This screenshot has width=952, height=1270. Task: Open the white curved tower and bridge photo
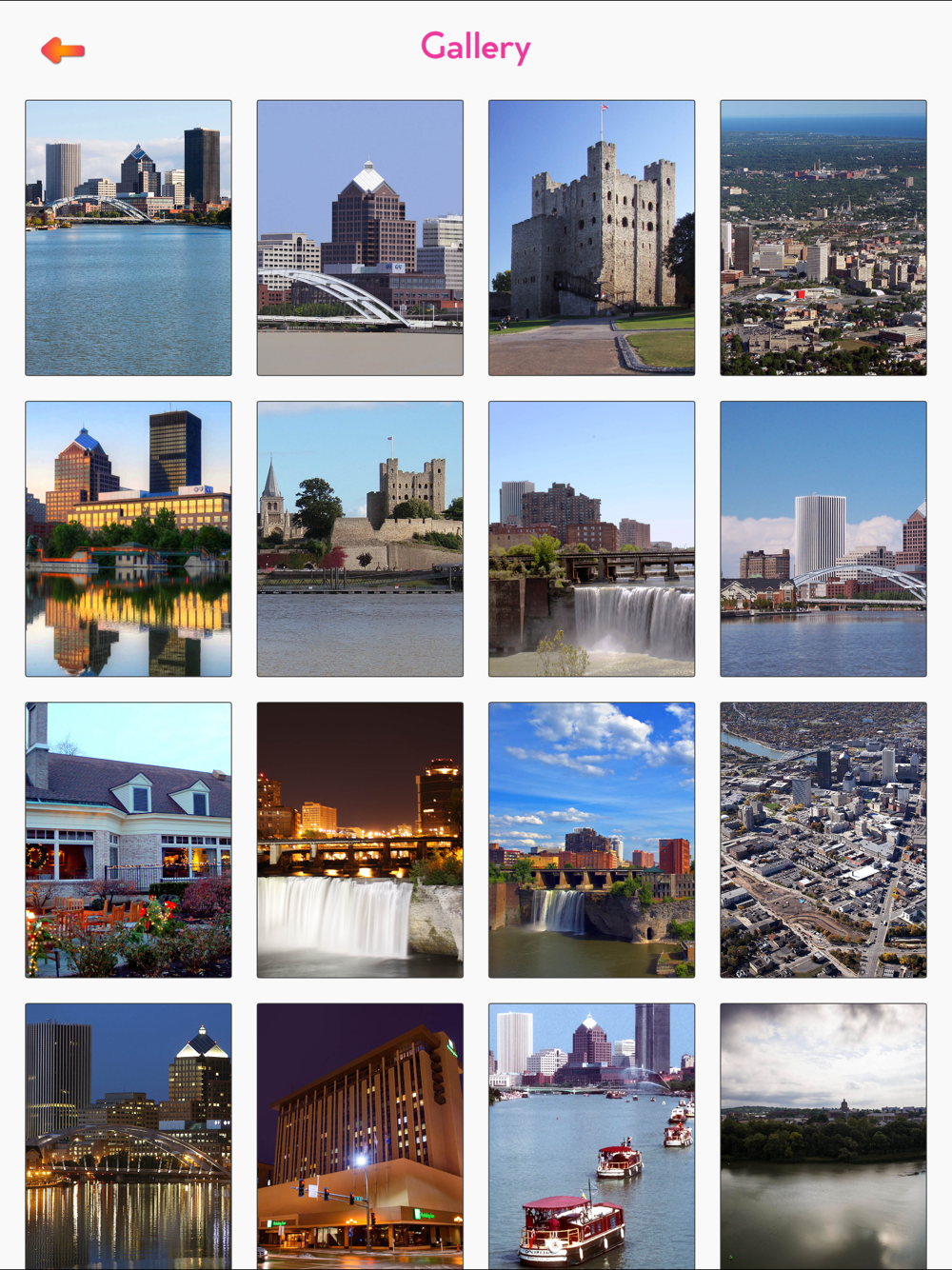pyautogui.click(x=823, y=539)
